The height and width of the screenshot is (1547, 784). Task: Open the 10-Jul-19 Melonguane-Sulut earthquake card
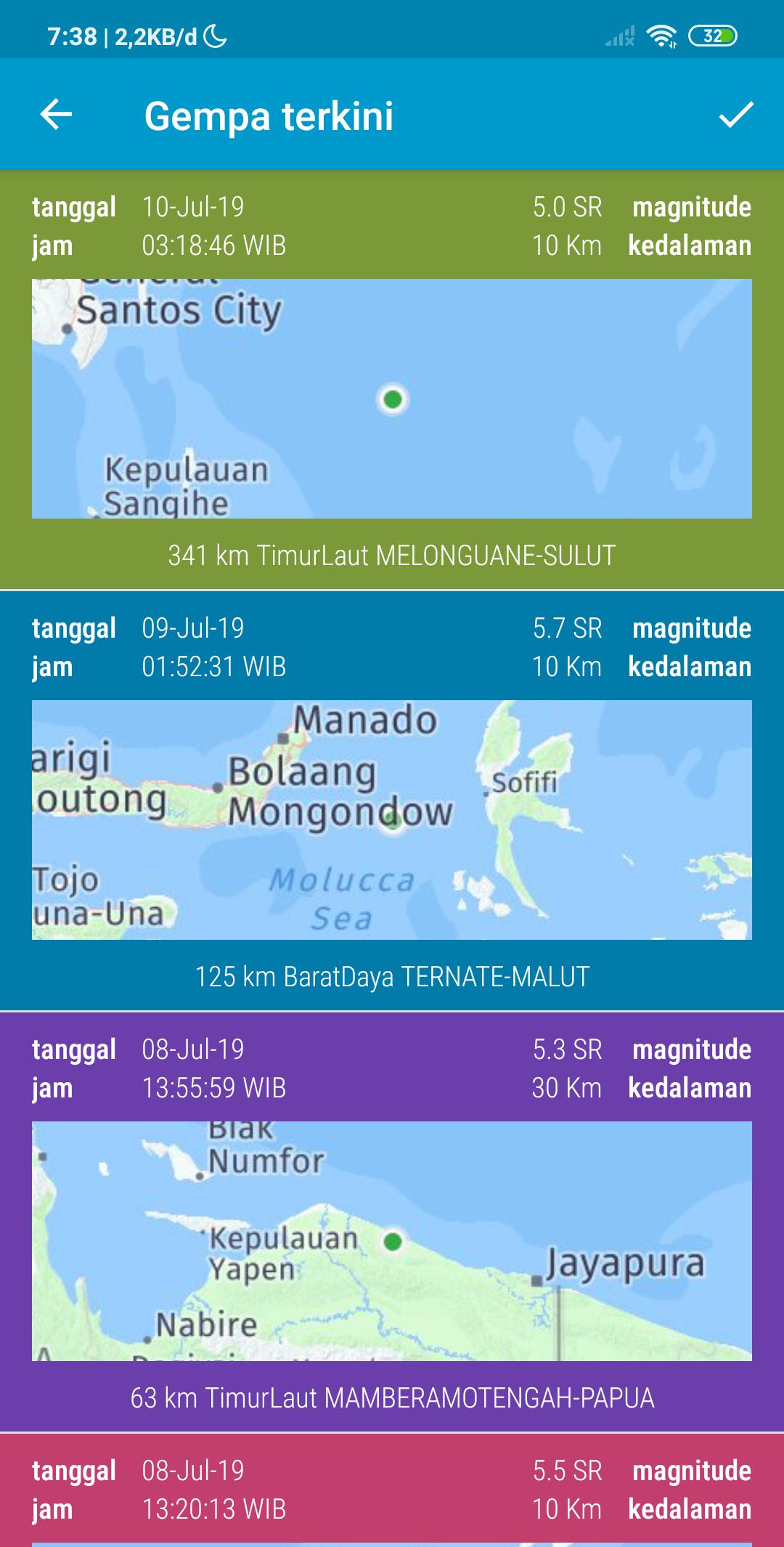(x=392, y=380)
